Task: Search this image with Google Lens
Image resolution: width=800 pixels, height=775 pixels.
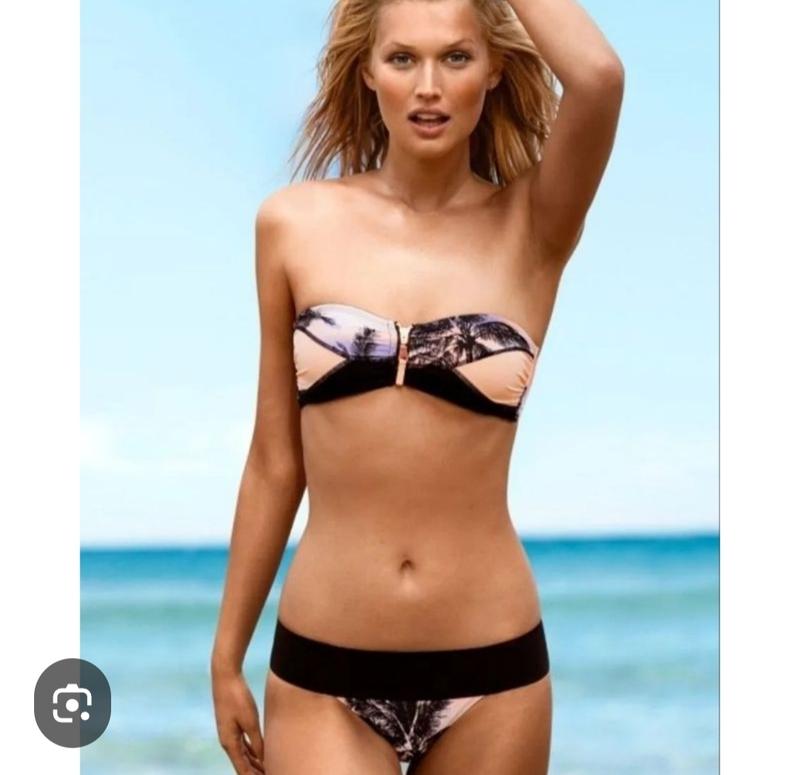Action: click(x=72, y=703)
